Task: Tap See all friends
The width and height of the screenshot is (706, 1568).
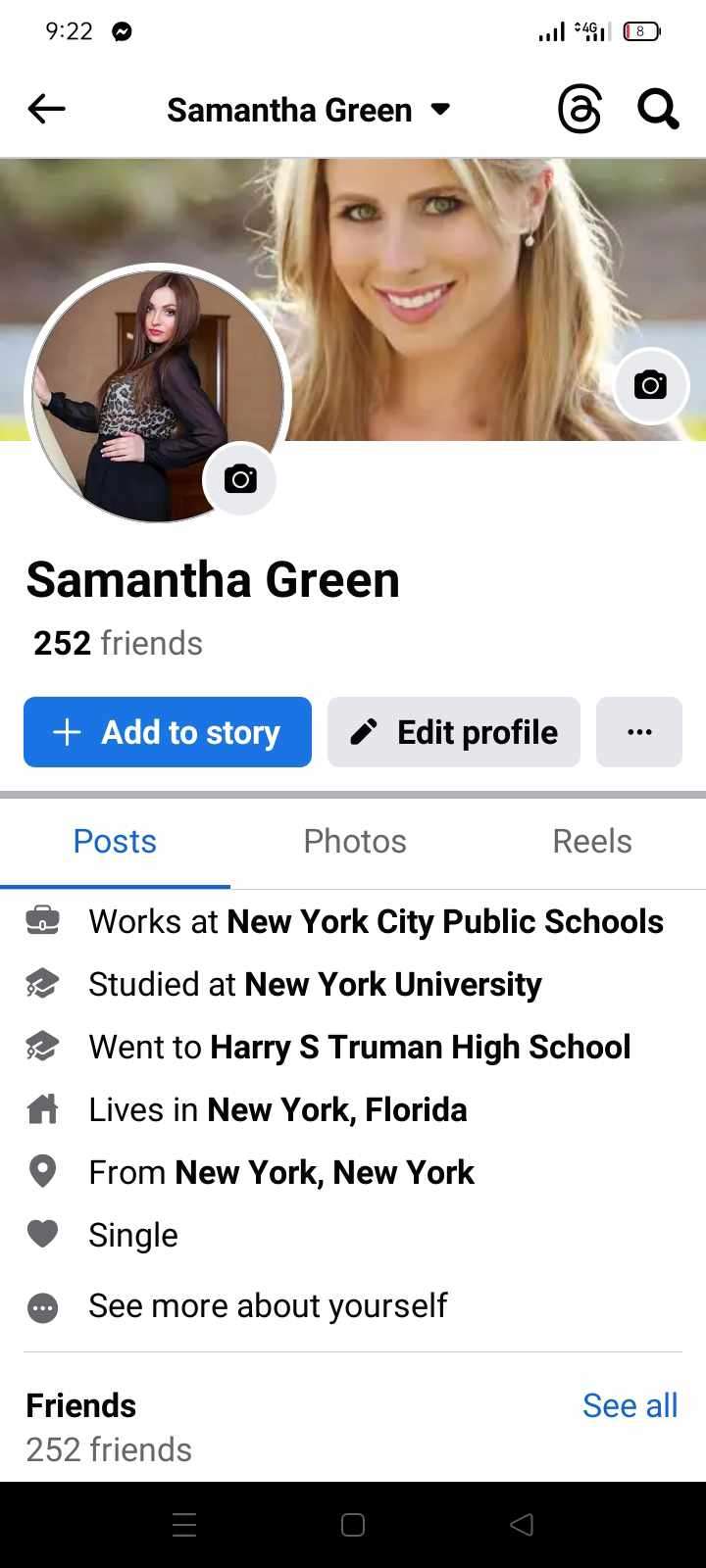Action: click(x=630, y=1405)
